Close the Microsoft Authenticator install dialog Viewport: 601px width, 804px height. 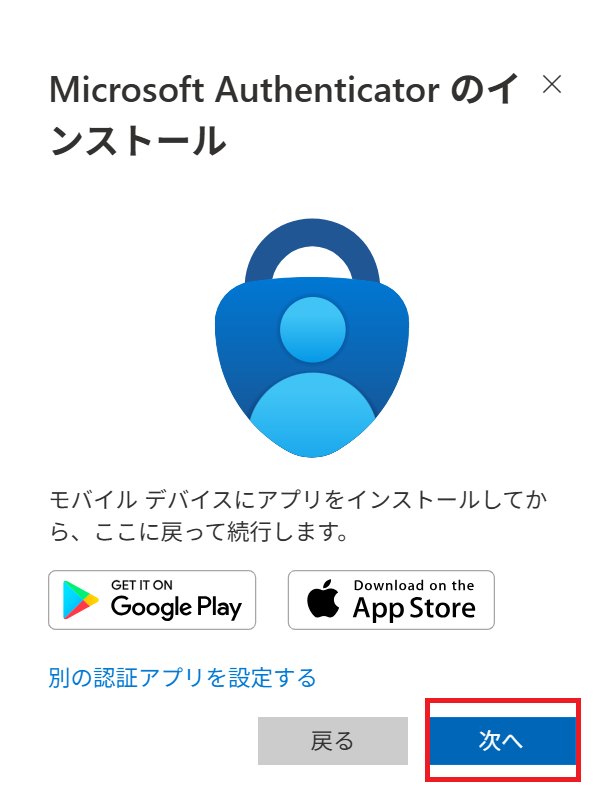(x=551, y=85)
